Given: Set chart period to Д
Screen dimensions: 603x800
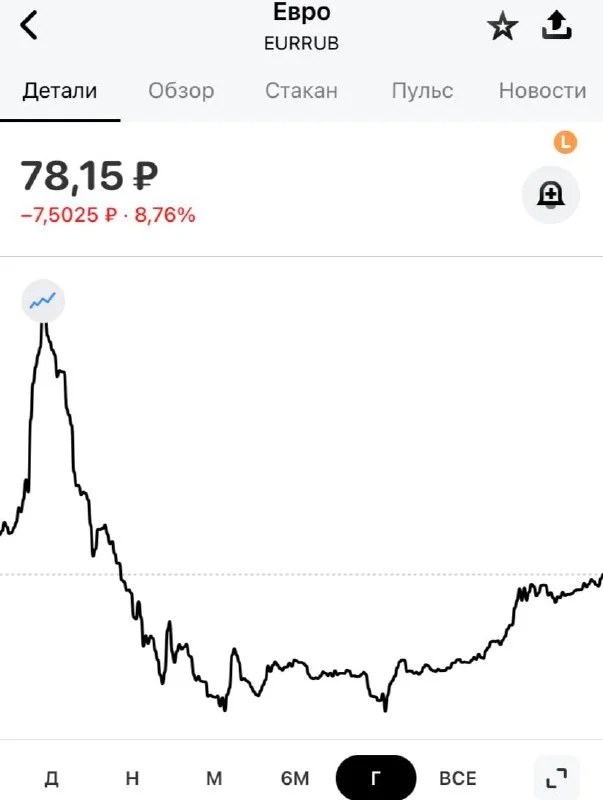Looking at the screenshot, I should pyautogui.click(x=51, y=778).
